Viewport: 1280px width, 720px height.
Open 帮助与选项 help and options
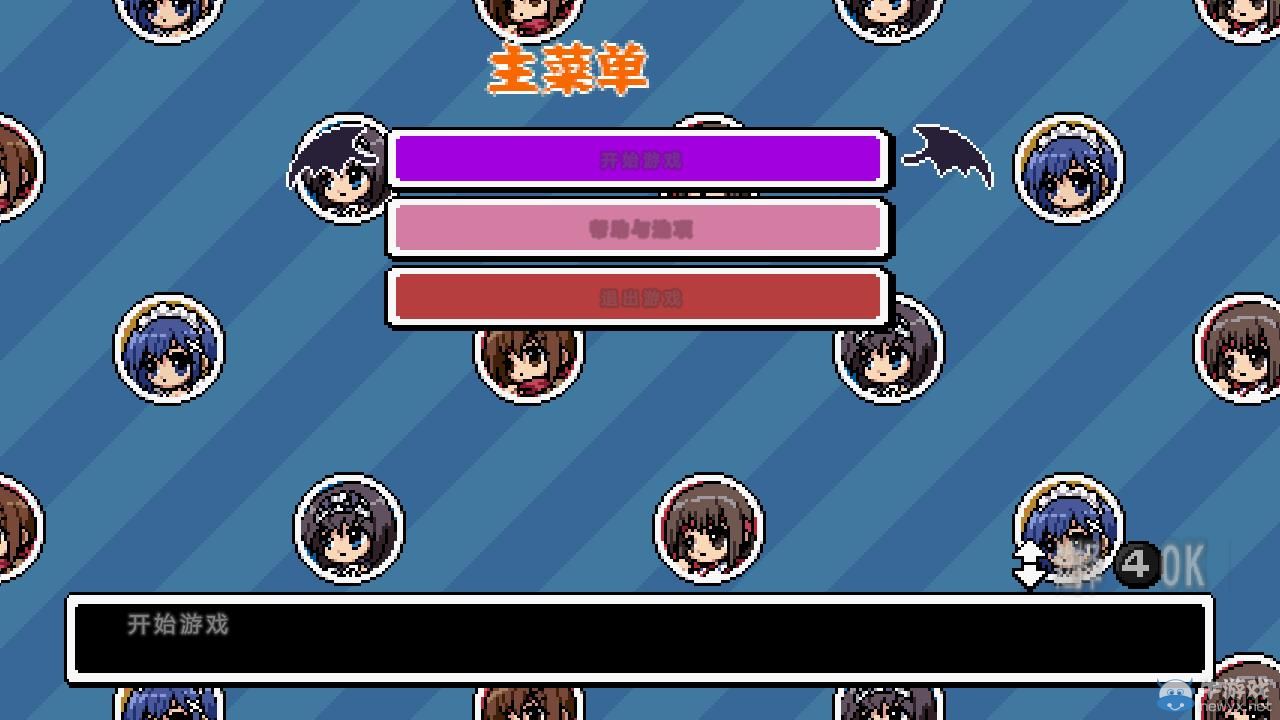click(639, 229)
